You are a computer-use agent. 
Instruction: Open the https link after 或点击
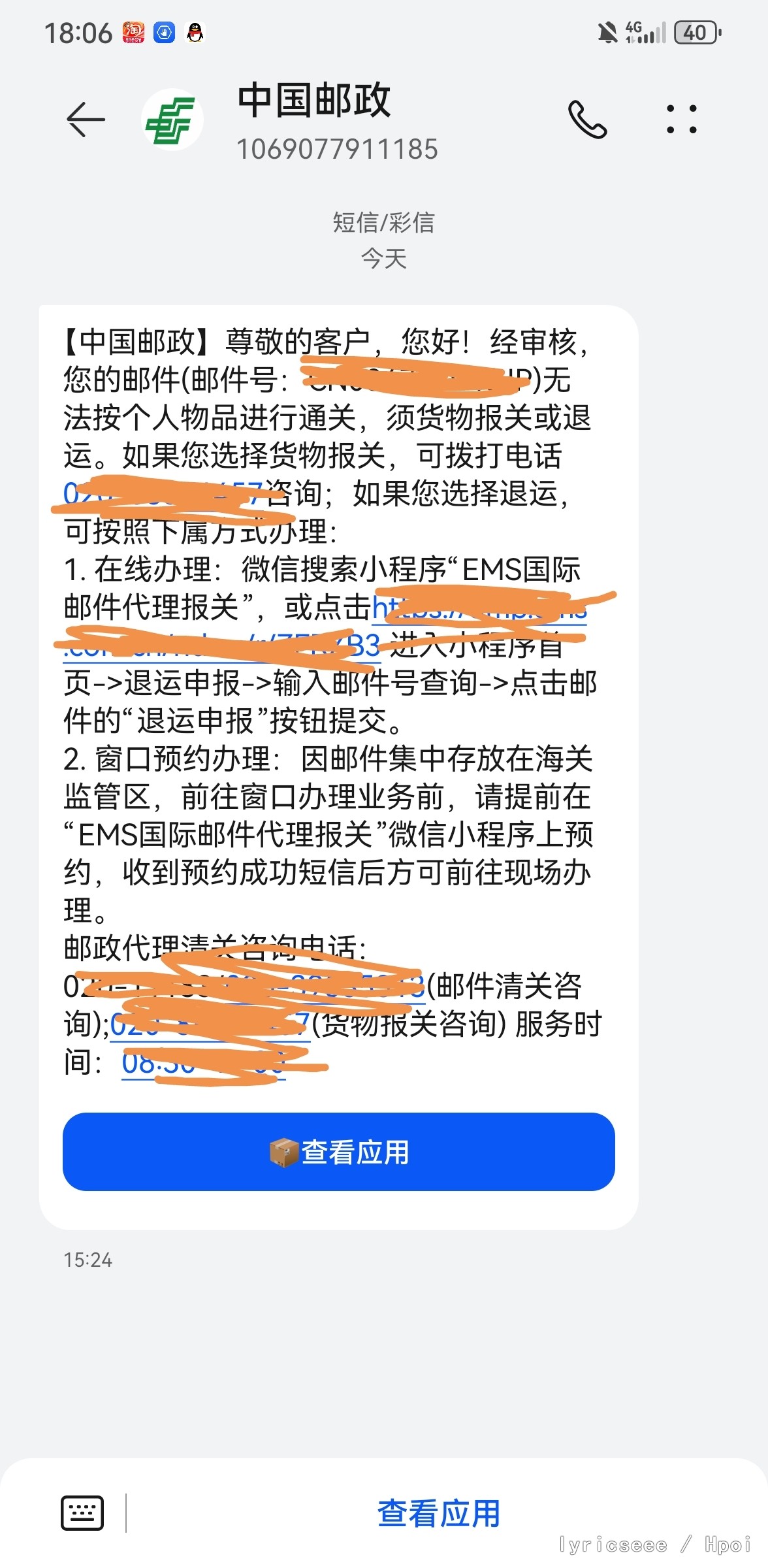480,609
